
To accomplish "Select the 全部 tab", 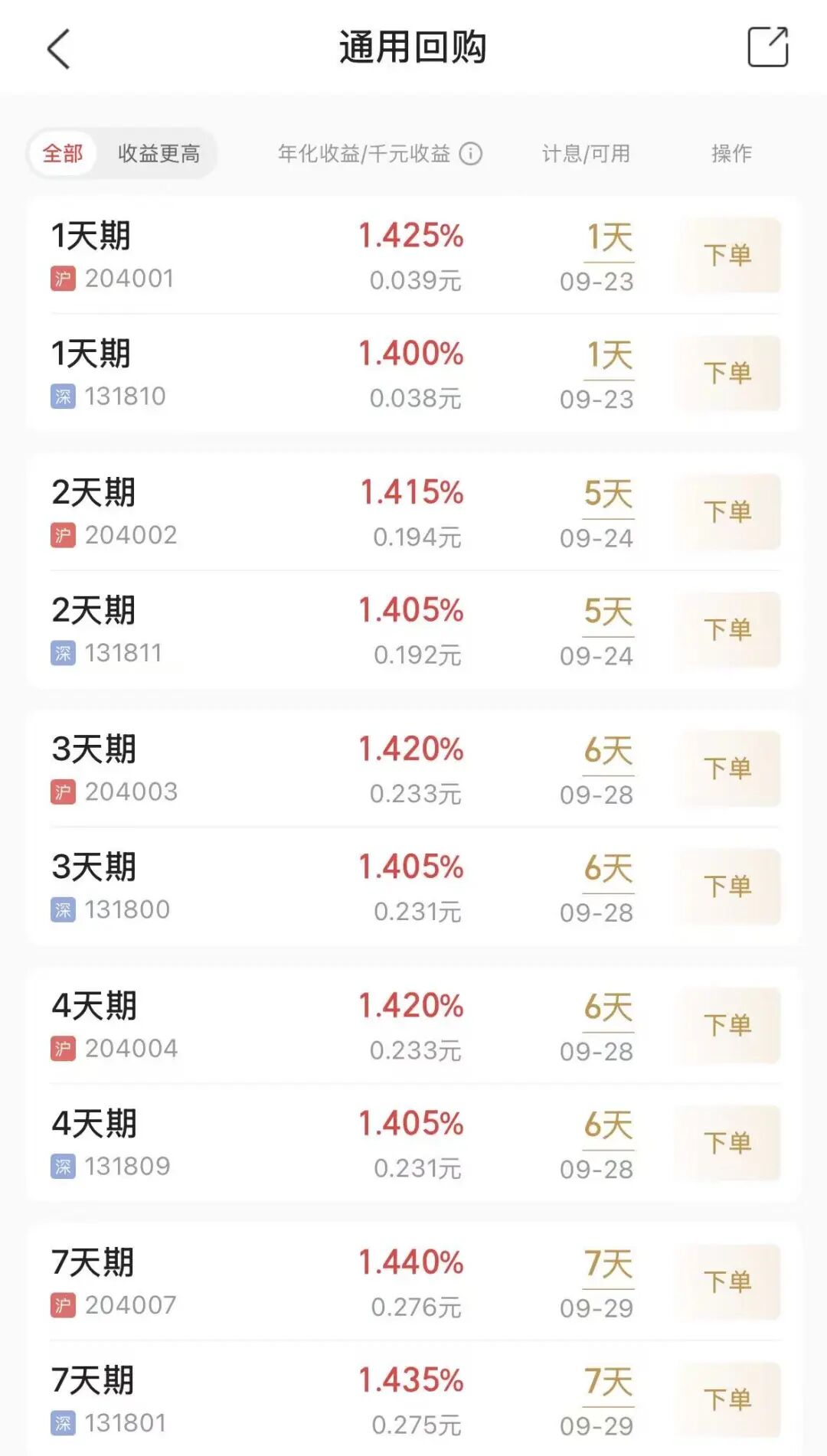I will (x=63, y=153).
